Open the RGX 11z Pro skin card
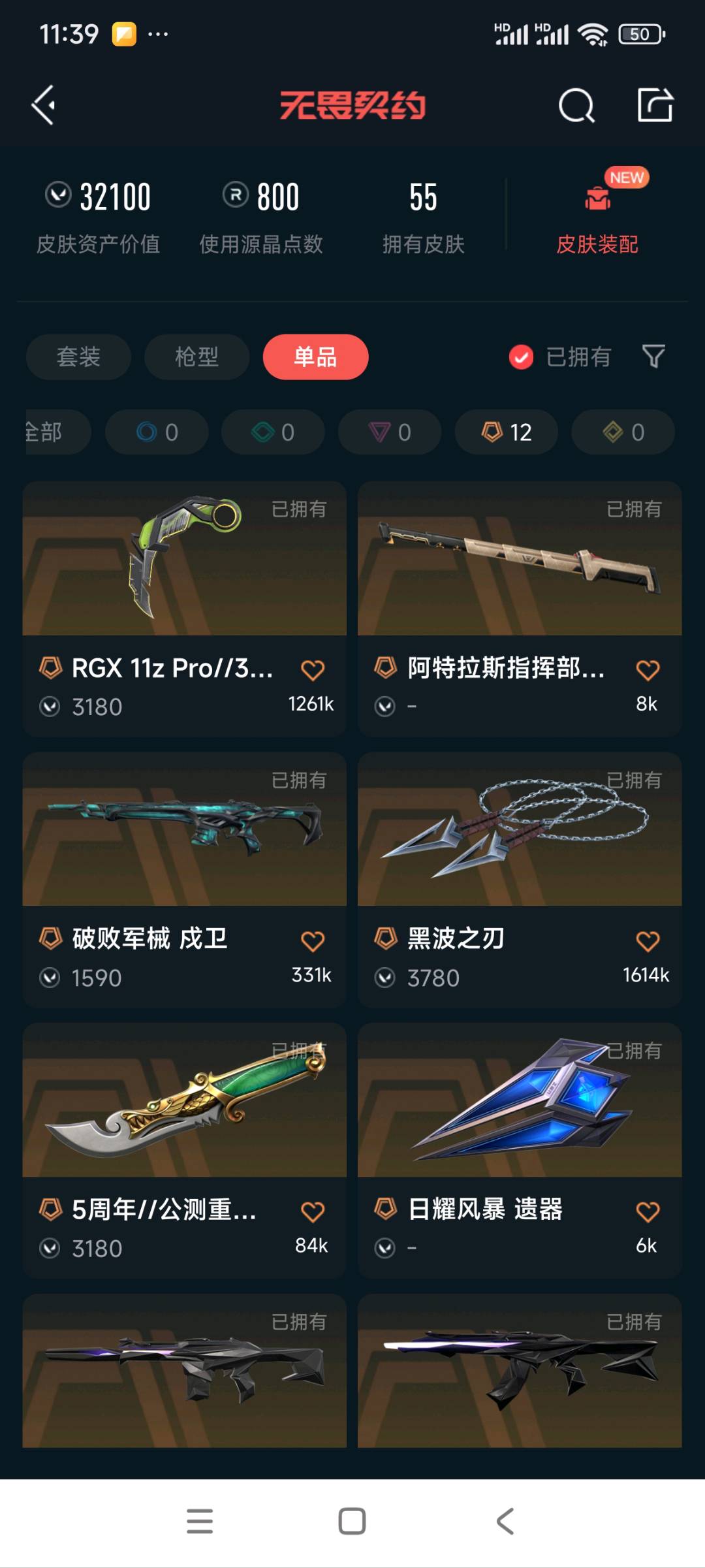 point(184,562)
